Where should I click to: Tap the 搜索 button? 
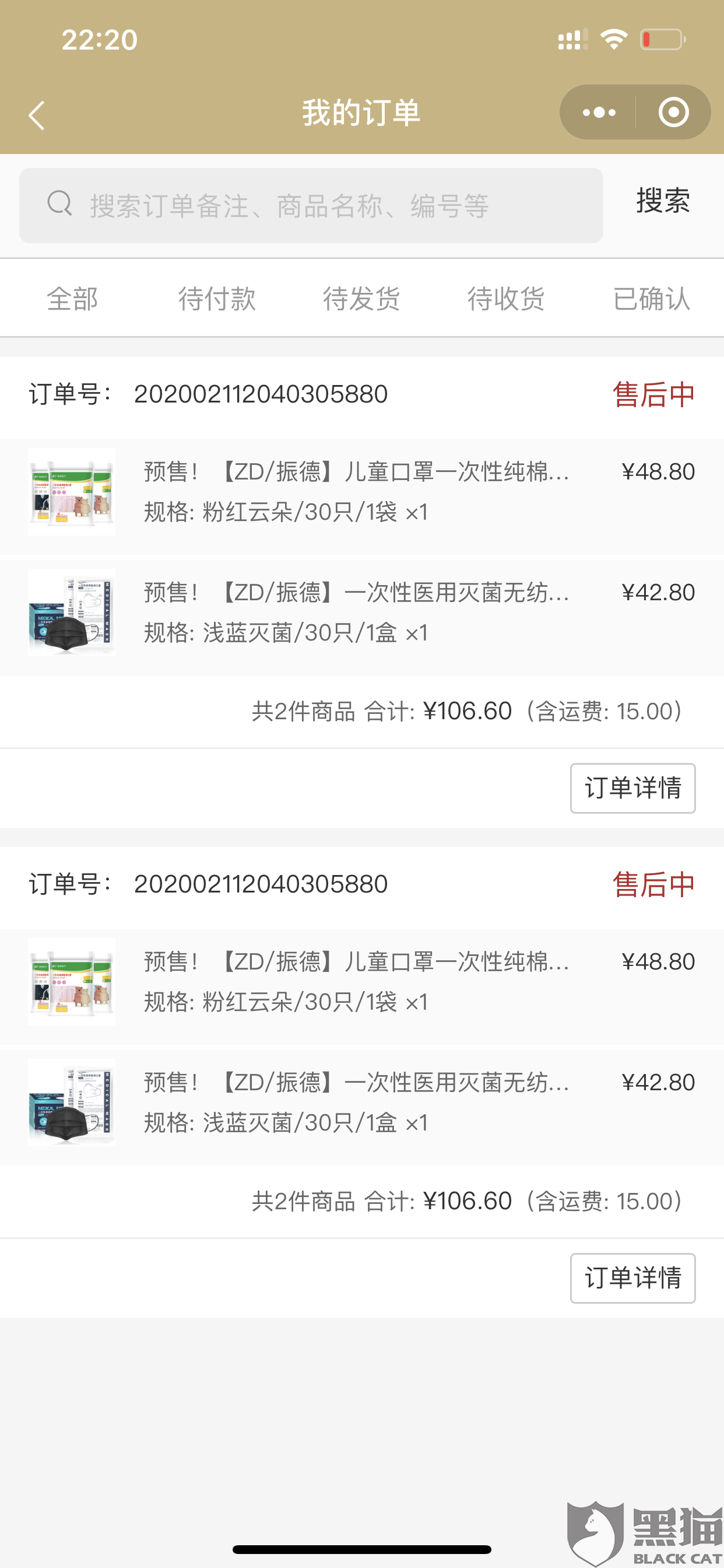(663, 201)
